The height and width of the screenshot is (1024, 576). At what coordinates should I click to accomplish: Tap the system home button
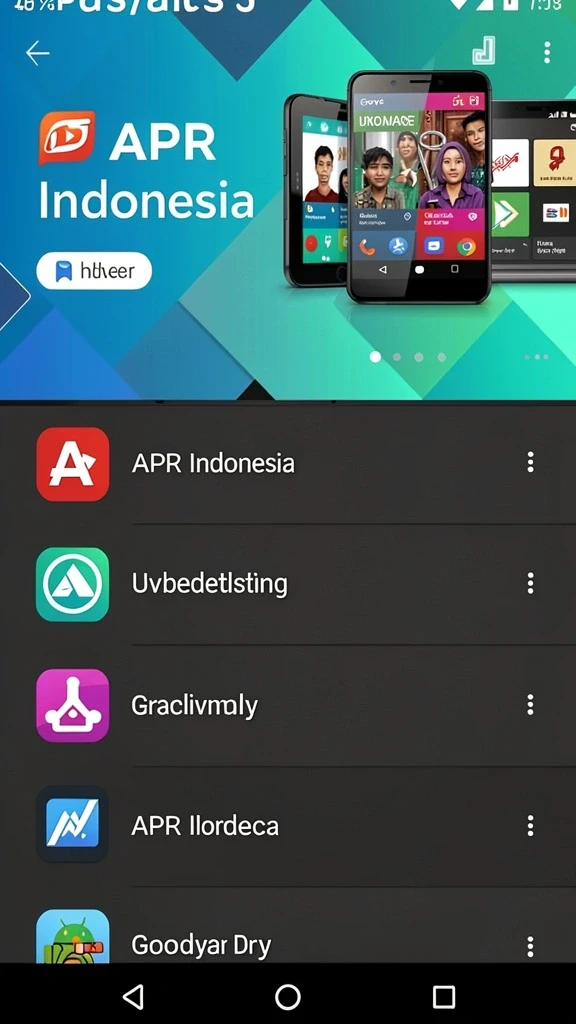point(288,997)
